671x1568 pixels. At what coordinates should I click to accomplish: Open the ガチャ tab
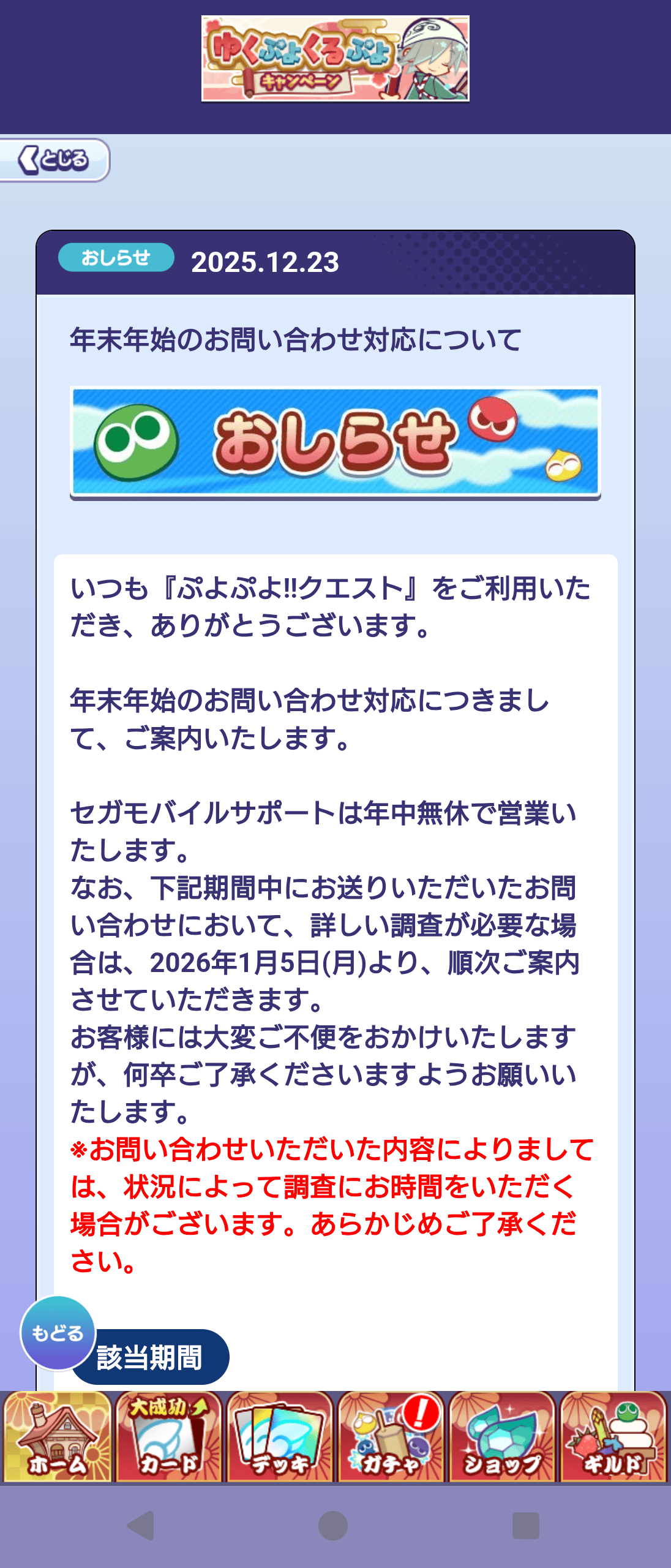[x=391, y=1437]
